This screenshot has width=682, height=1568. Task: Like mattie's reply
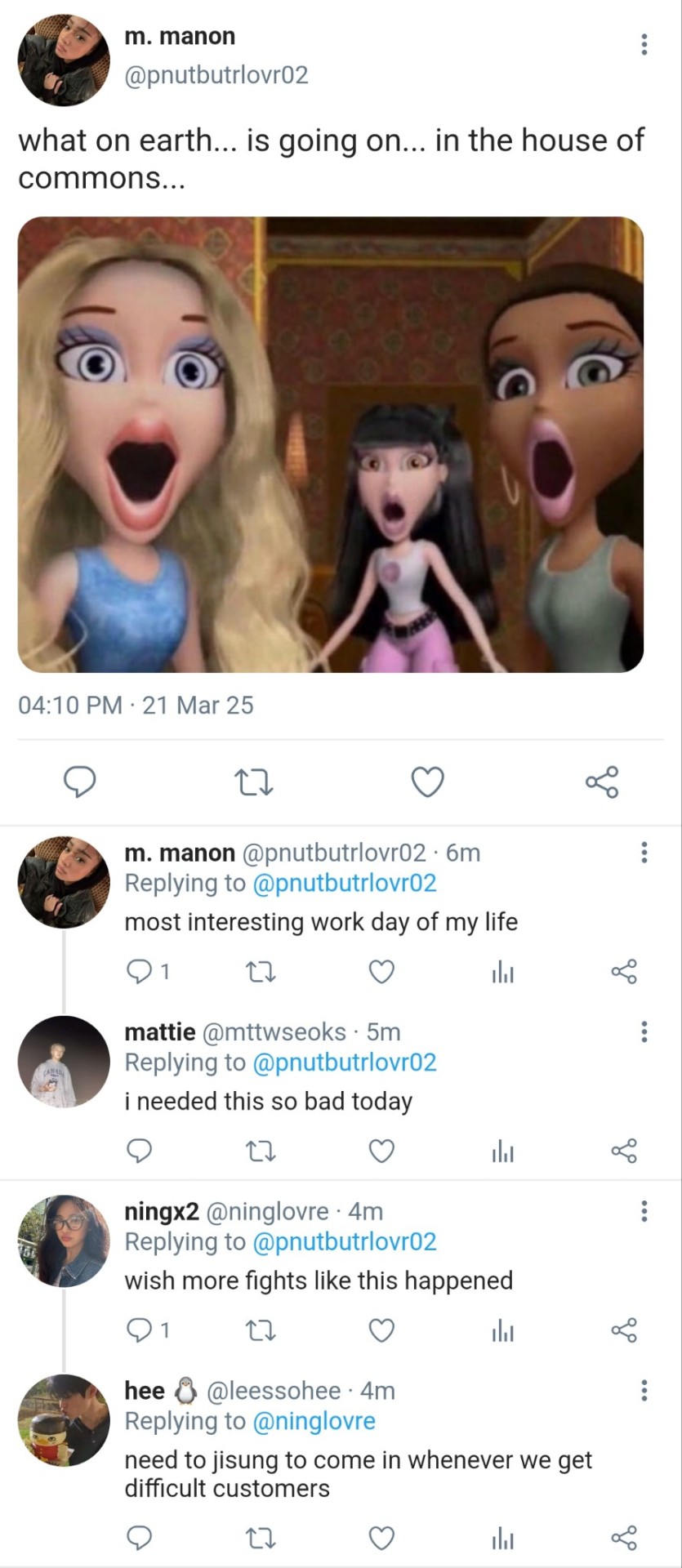(381, 1151)
